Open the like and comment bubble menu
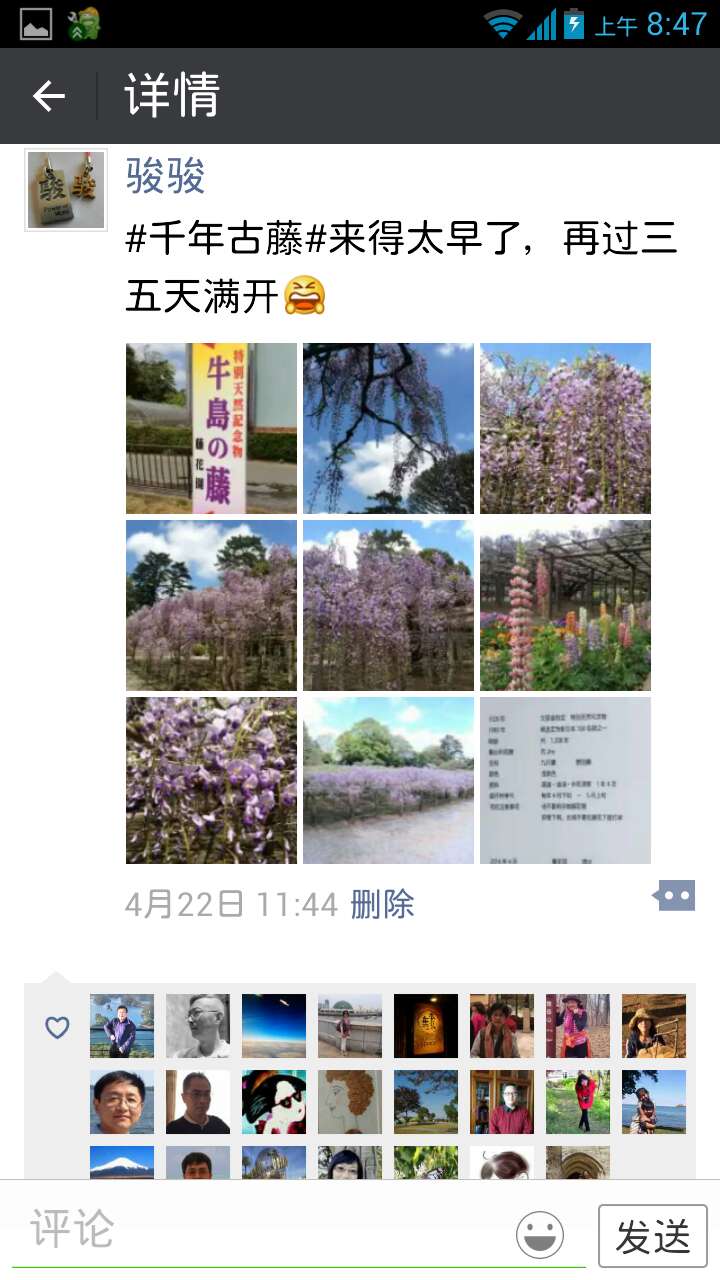 pos(675,895)
